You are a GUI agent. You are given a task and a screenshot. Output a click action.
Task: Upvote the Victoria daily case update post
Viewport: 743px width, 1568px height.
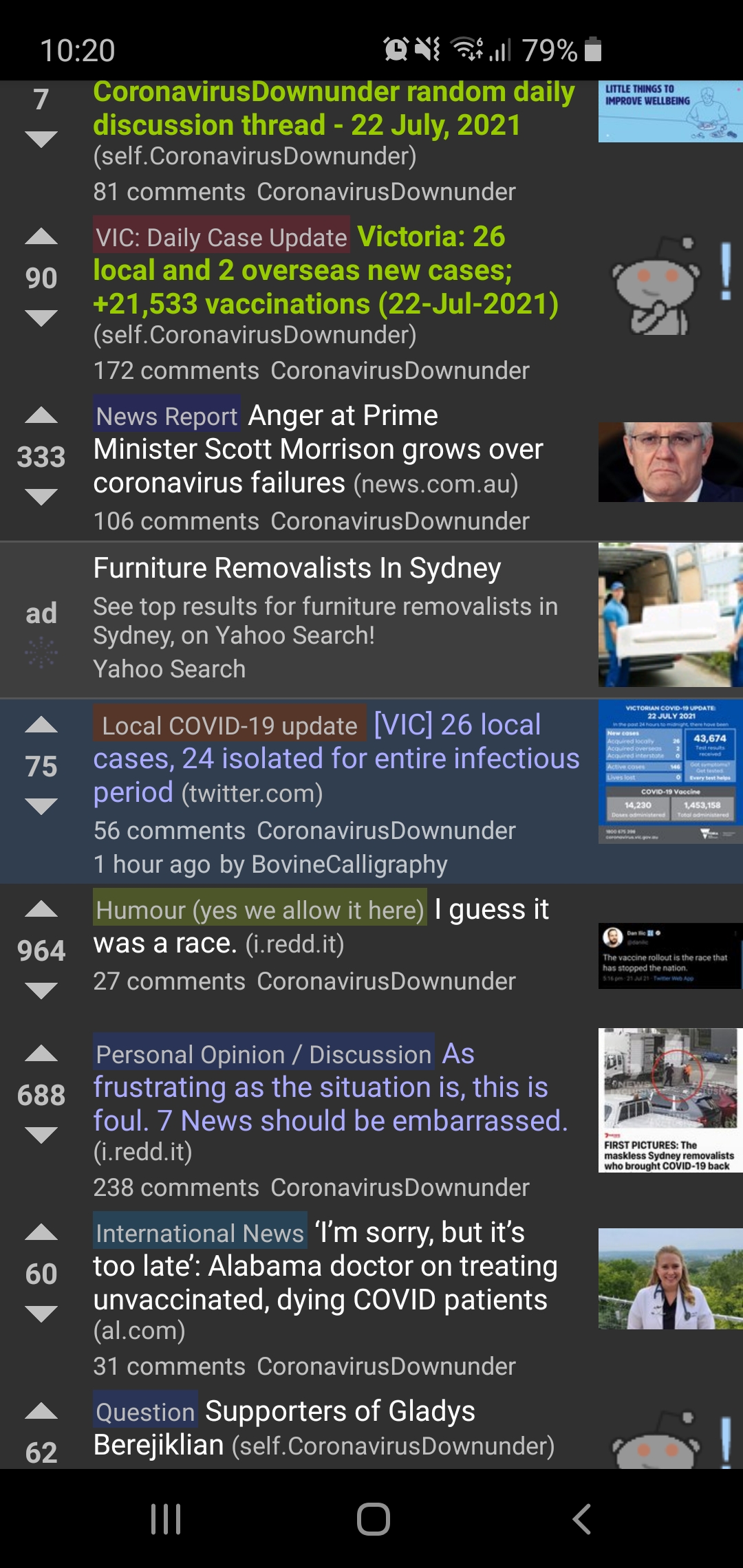(x=41, y=237)
